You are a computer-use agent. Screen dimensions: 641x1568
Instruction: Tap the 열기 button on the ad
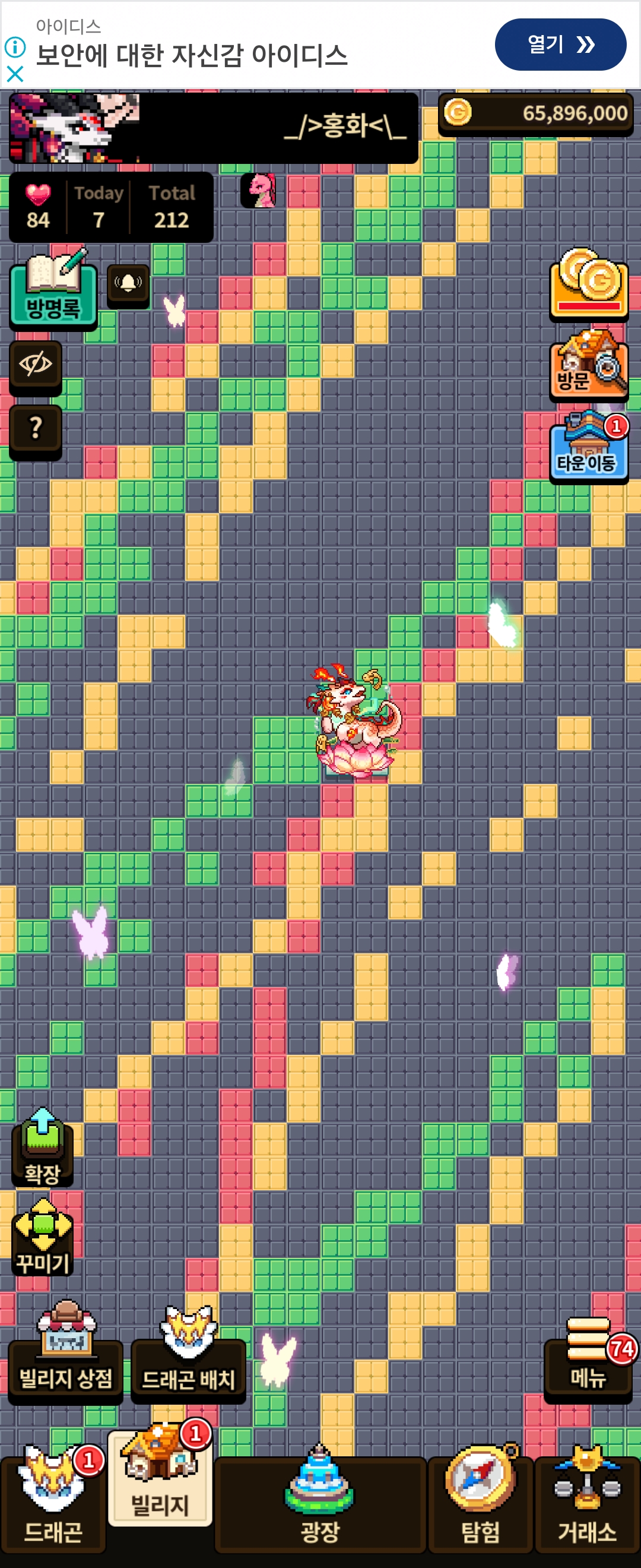point(560,45)
